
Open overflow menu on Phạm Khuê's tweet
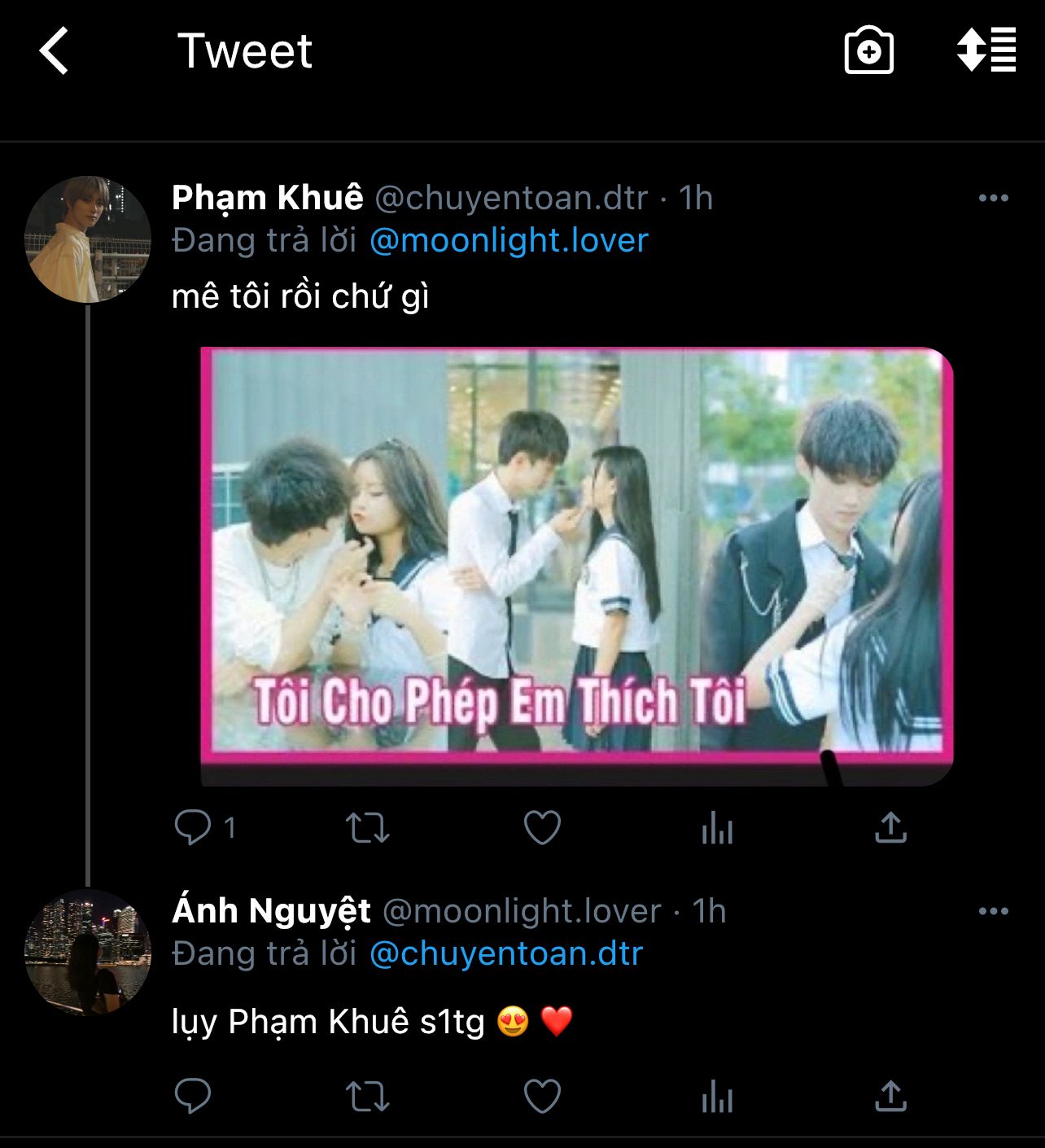[993, 198]
